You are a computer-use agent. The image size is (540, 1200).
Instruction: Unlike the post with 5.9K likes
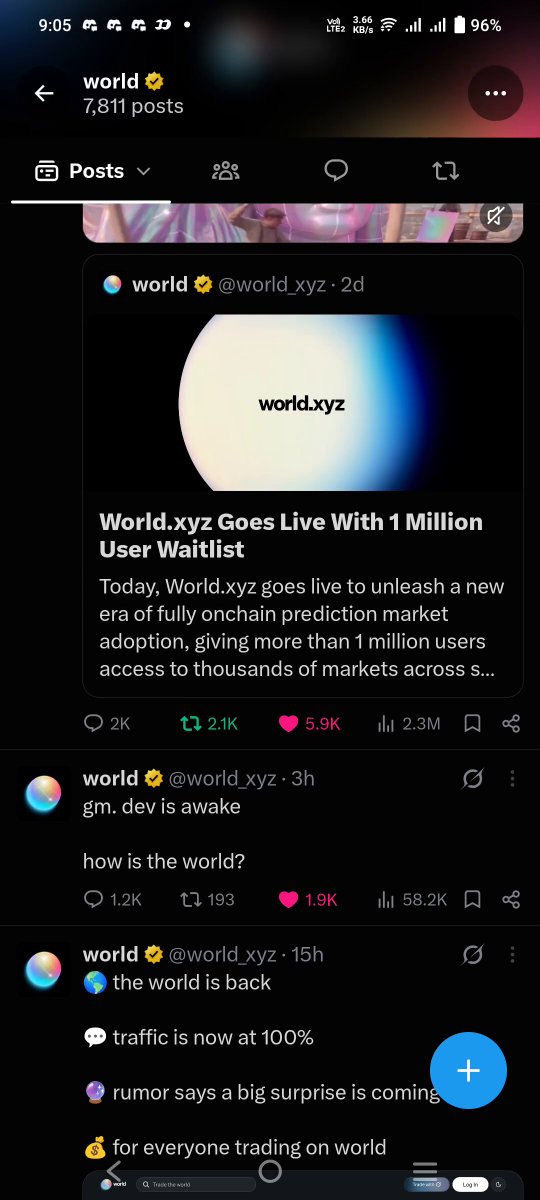(x=310, y=723)
